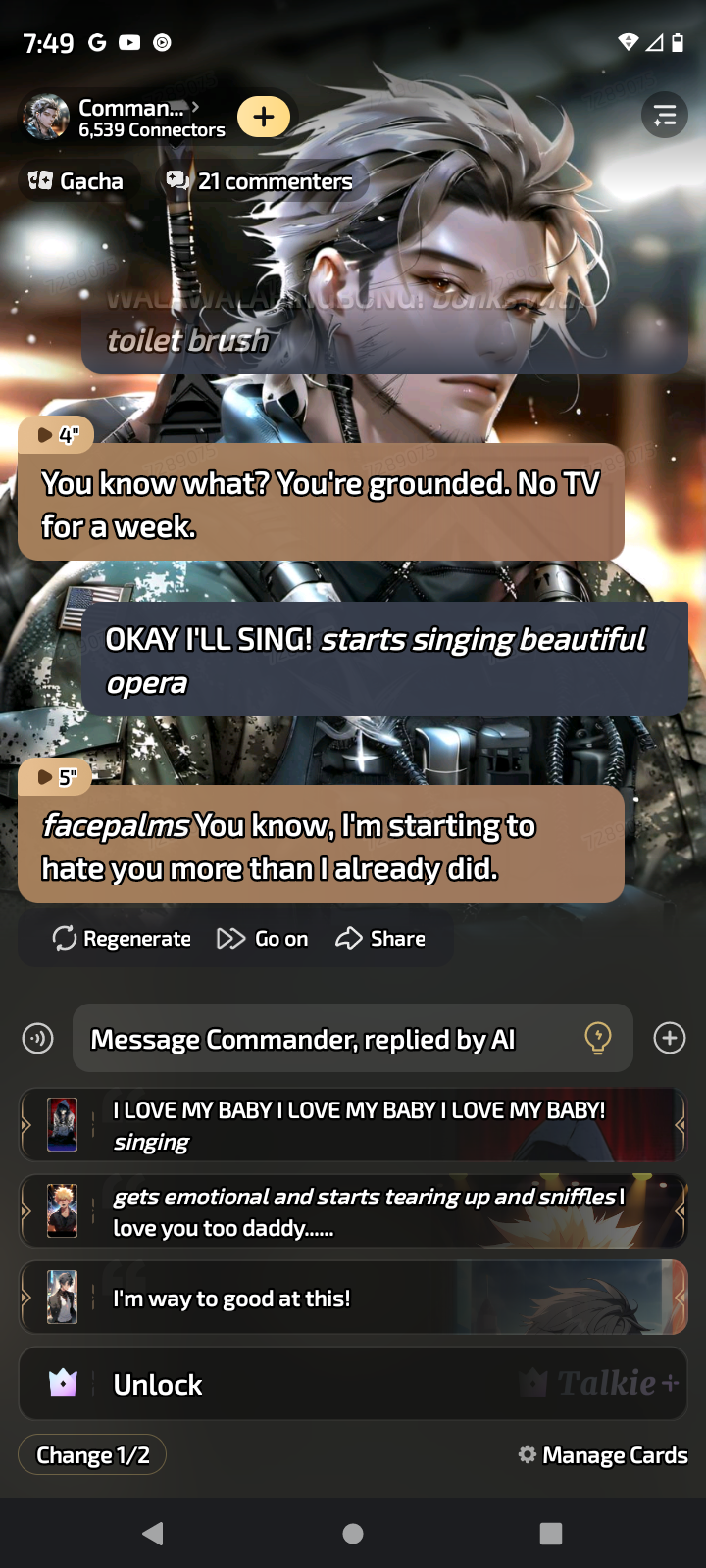Play the 4-second voice message
706x1568 pixels.
[x=56, y=435]
